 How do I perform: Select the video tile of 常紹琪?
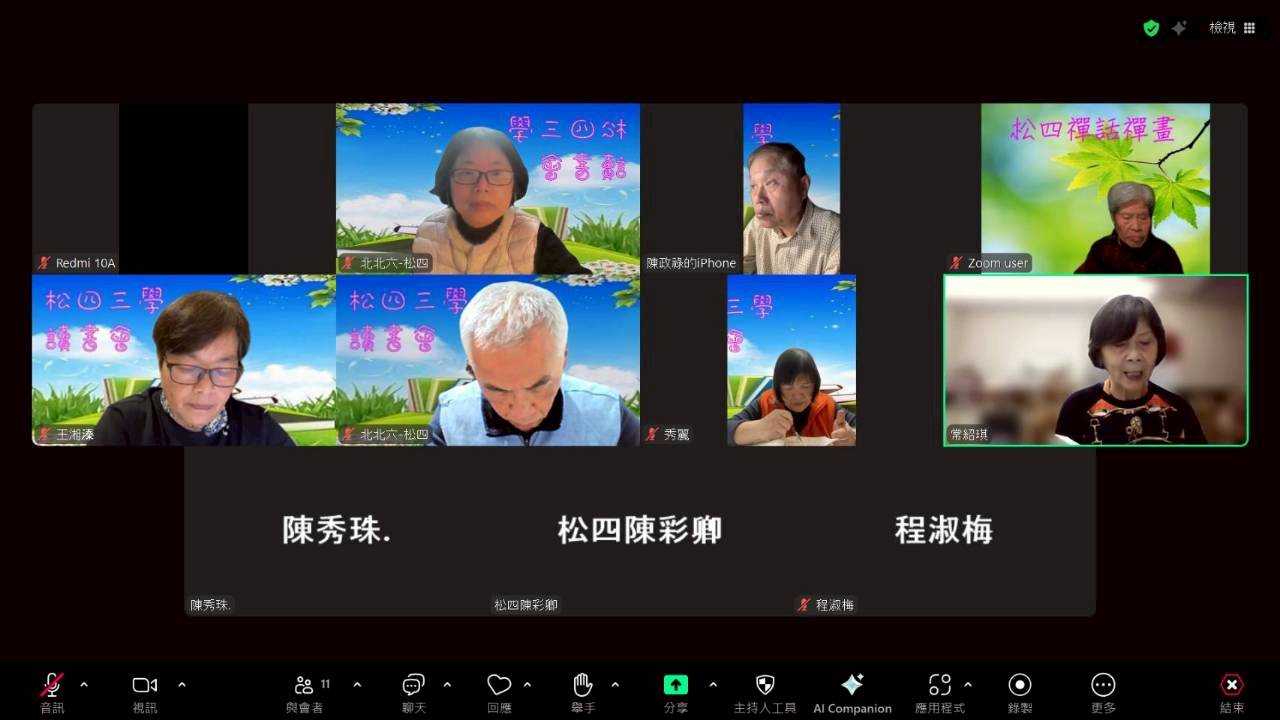pyautogui.click(x=1096, y=360)
